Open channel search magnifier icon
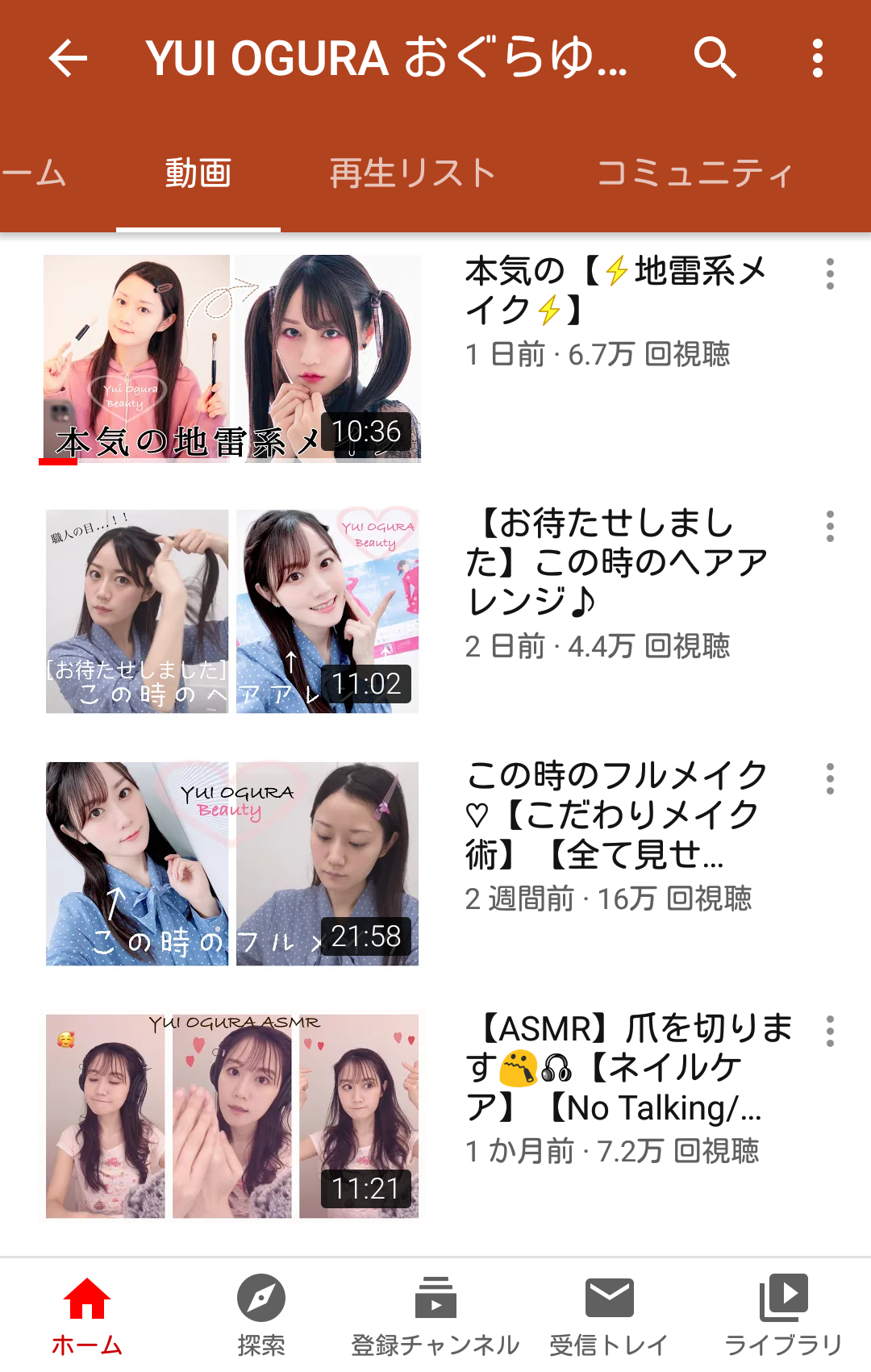Viewport: 871px width, 1372px height. pyautogui.click(x=715, y=58)
